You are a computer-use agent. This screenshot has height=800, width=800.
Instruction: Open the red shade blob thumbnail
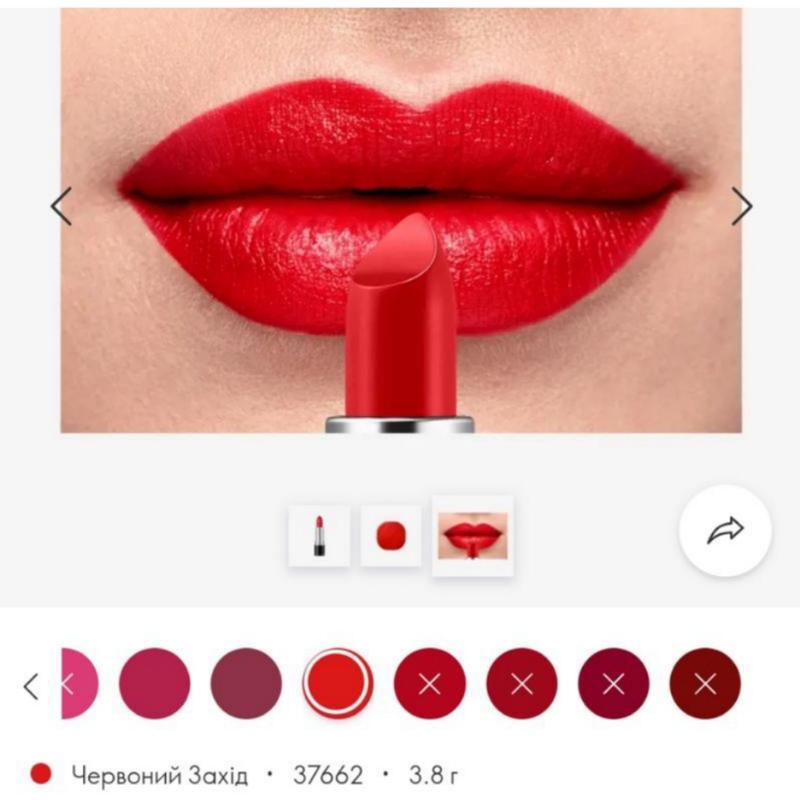(x=390, y=536)
